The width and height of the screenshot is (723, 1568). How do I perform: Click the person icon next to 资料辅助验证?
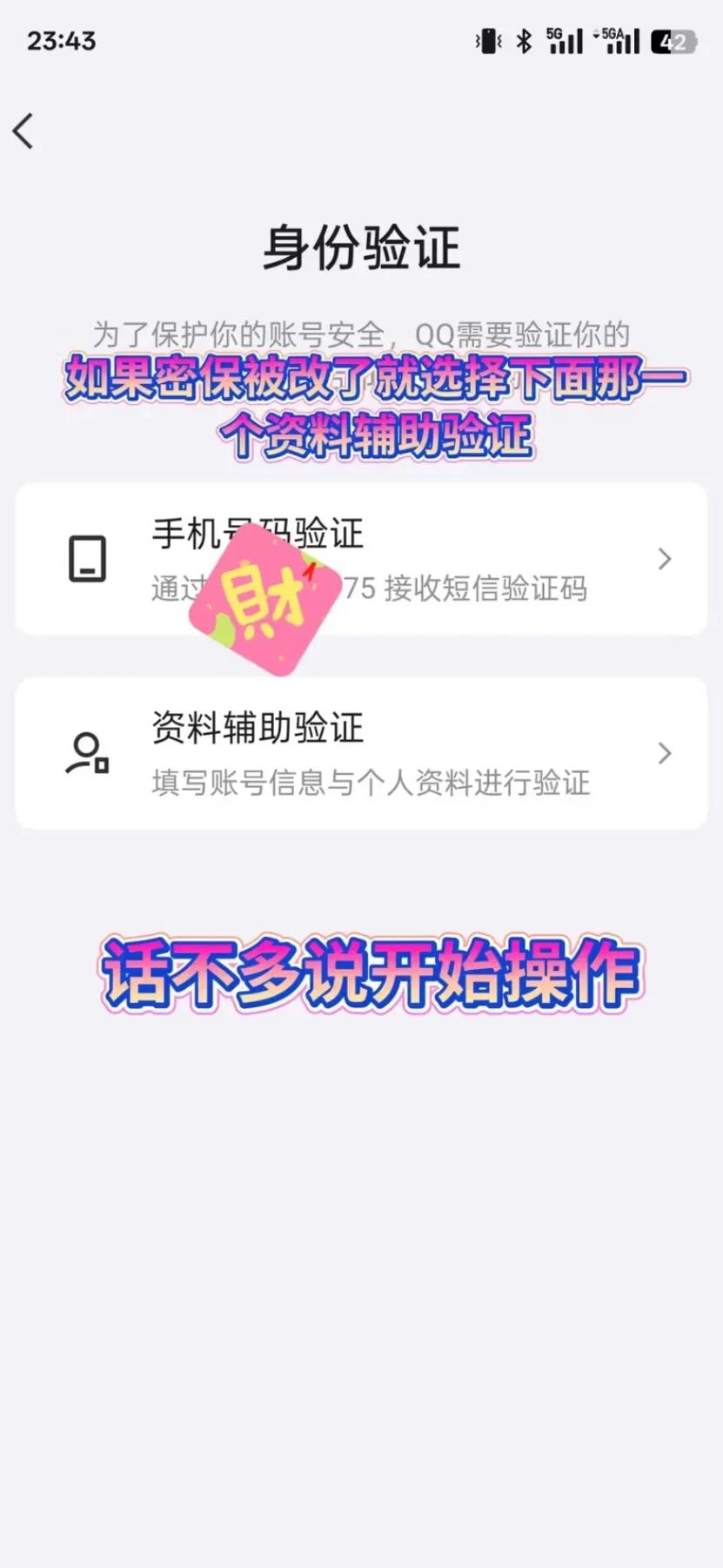point(87,754)
